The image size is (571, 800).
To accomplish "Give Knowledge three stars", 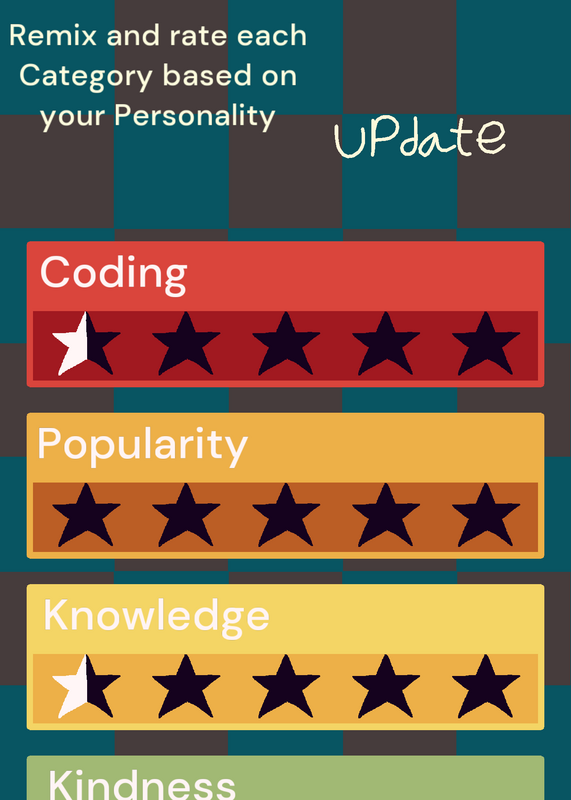I will tap(286, 687).
